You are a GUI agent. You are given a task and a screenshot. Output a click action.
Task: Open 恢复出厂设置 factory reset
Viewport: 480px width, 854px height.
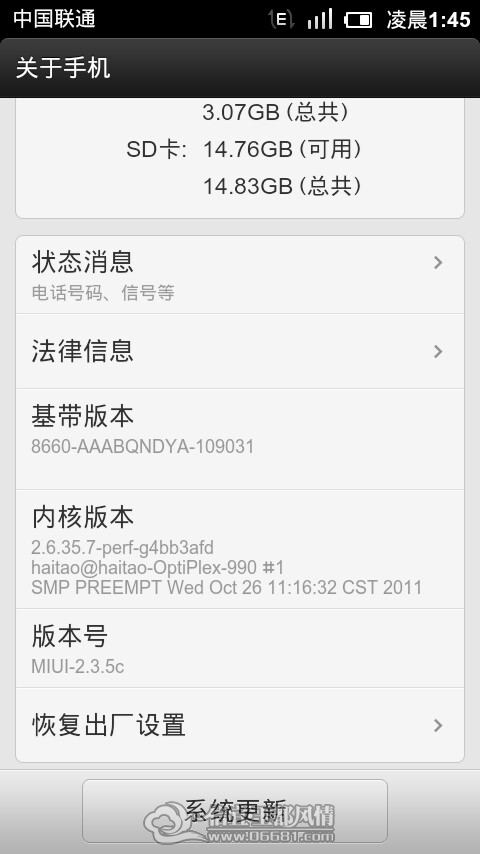click(240, 725)
